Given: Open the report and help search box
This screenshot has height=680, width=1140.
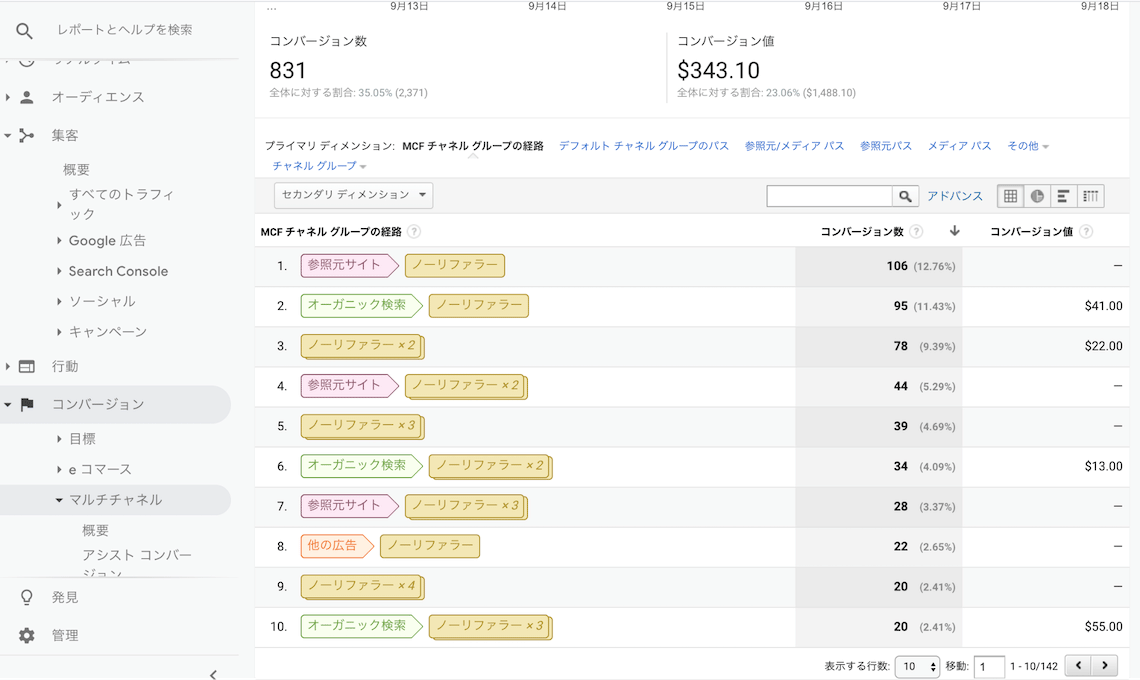Looking at the screenshot, I should (124, 30).
